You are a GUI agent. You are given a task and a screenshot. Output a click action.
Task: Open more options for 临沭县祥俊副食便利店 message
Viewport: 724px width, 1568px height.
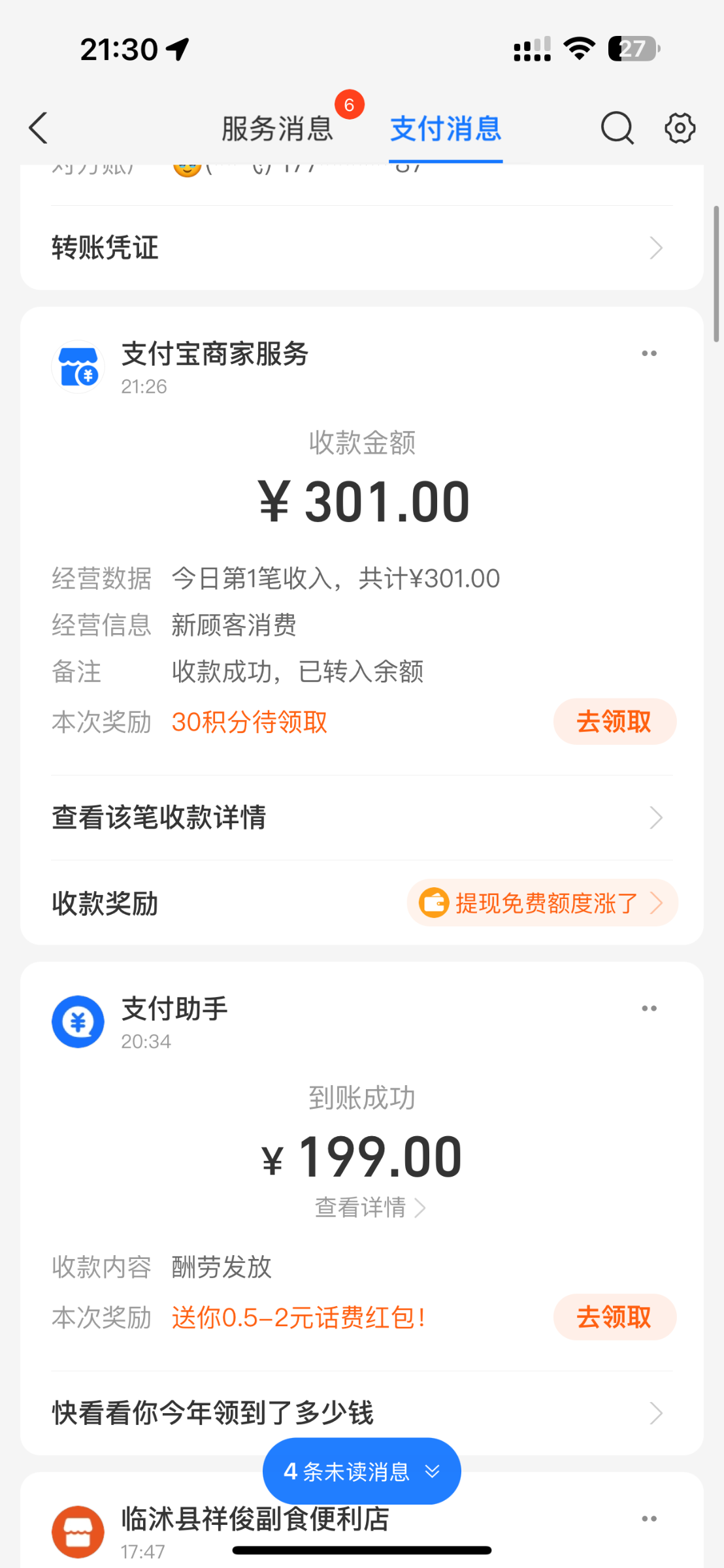[649, 1518]
